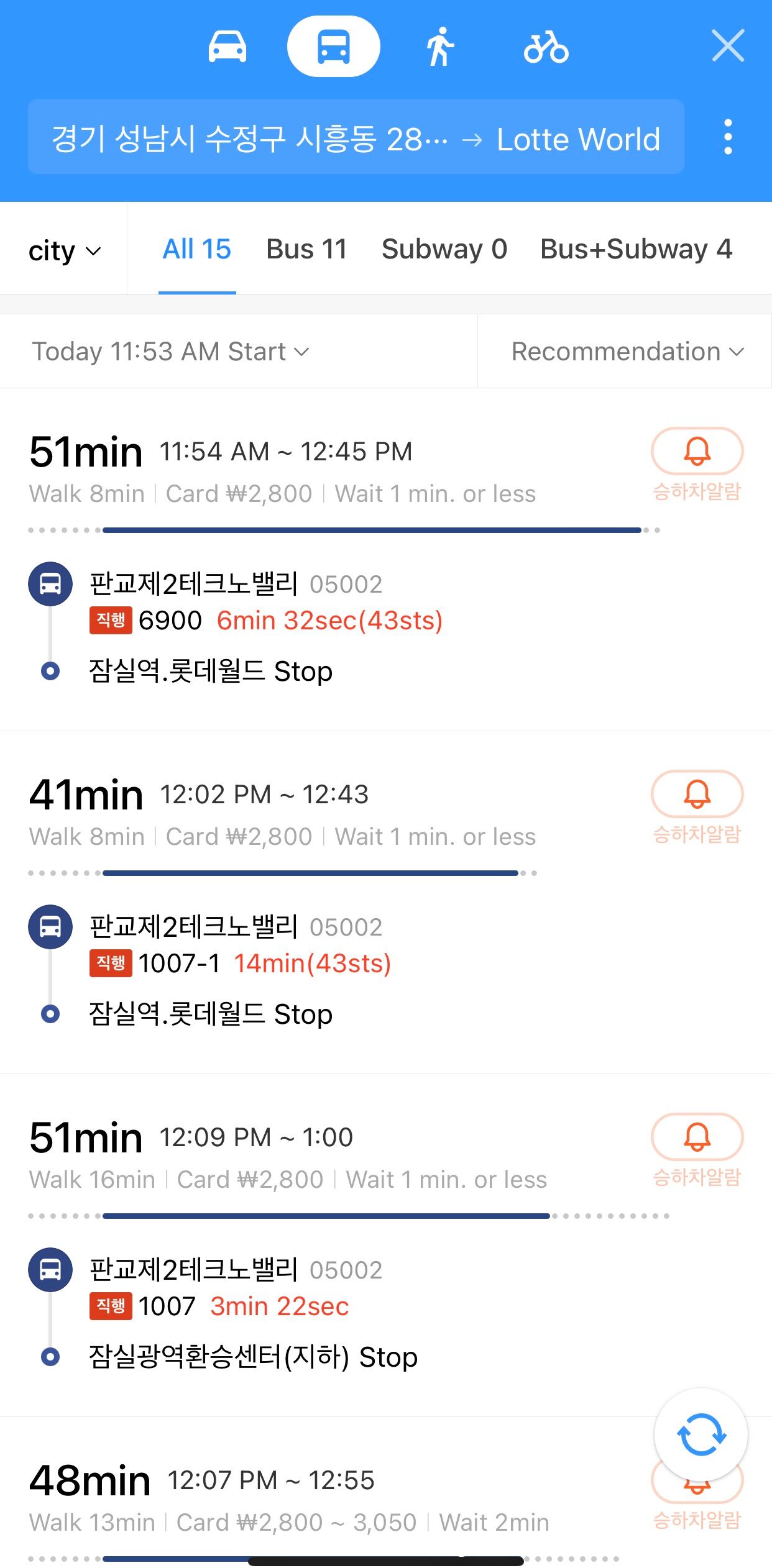This screenshot has height=1568, width=772.
Task: Set boarding alarm for 11:54 AM route
Action: (x=697, y=463)
